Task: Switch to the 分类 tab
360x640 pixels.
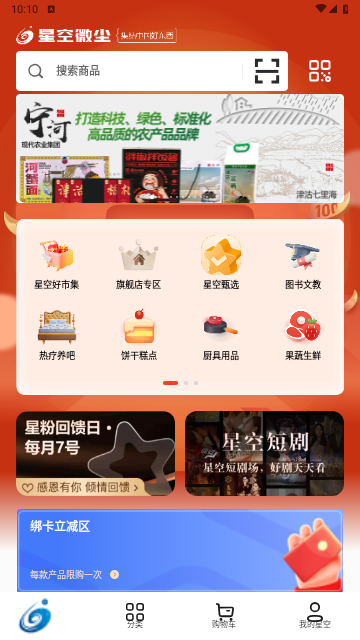Action: (135, 616)
